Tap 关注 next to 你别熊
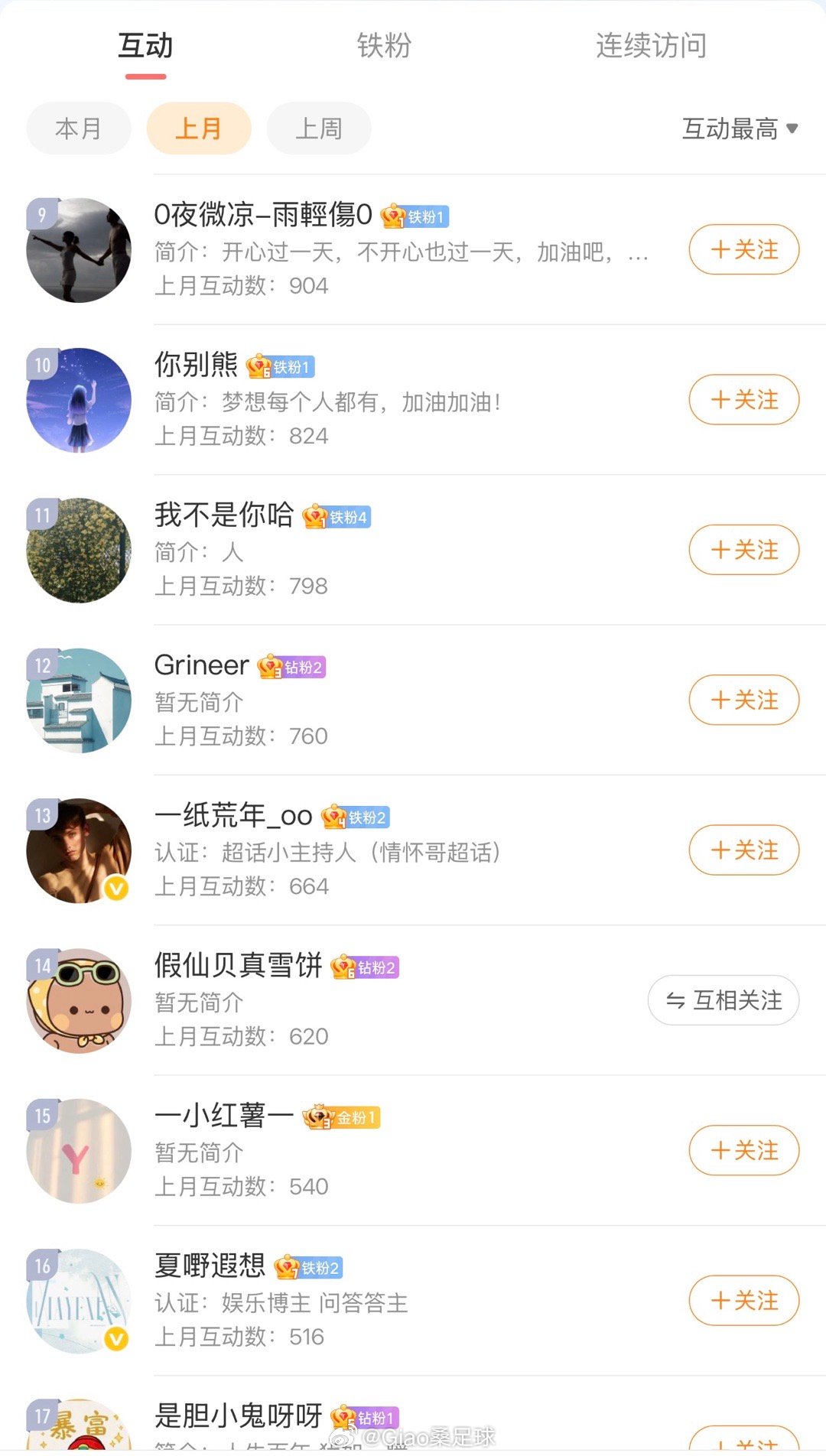The image size is (826, 1456). 743,399
